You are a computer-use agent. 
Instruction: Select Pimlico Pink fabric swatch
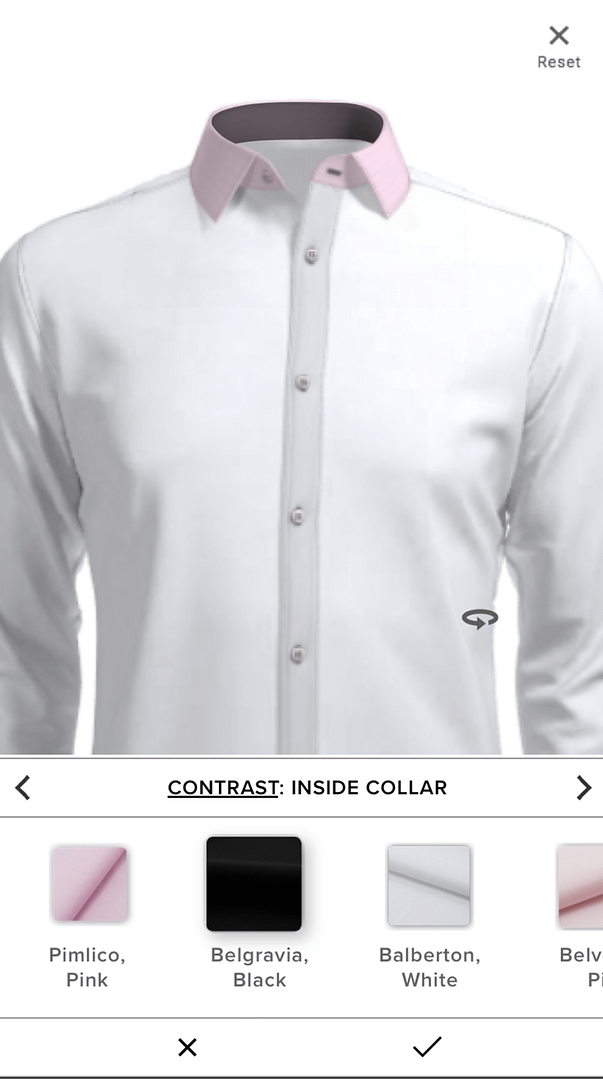pos(89,884)
